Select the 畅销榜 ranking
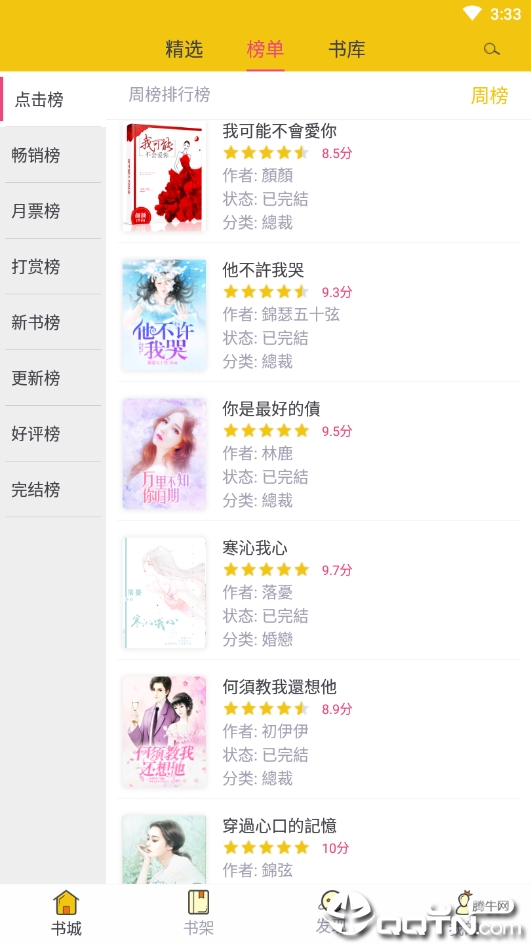 pyautogui.click(x=53, y=155)
